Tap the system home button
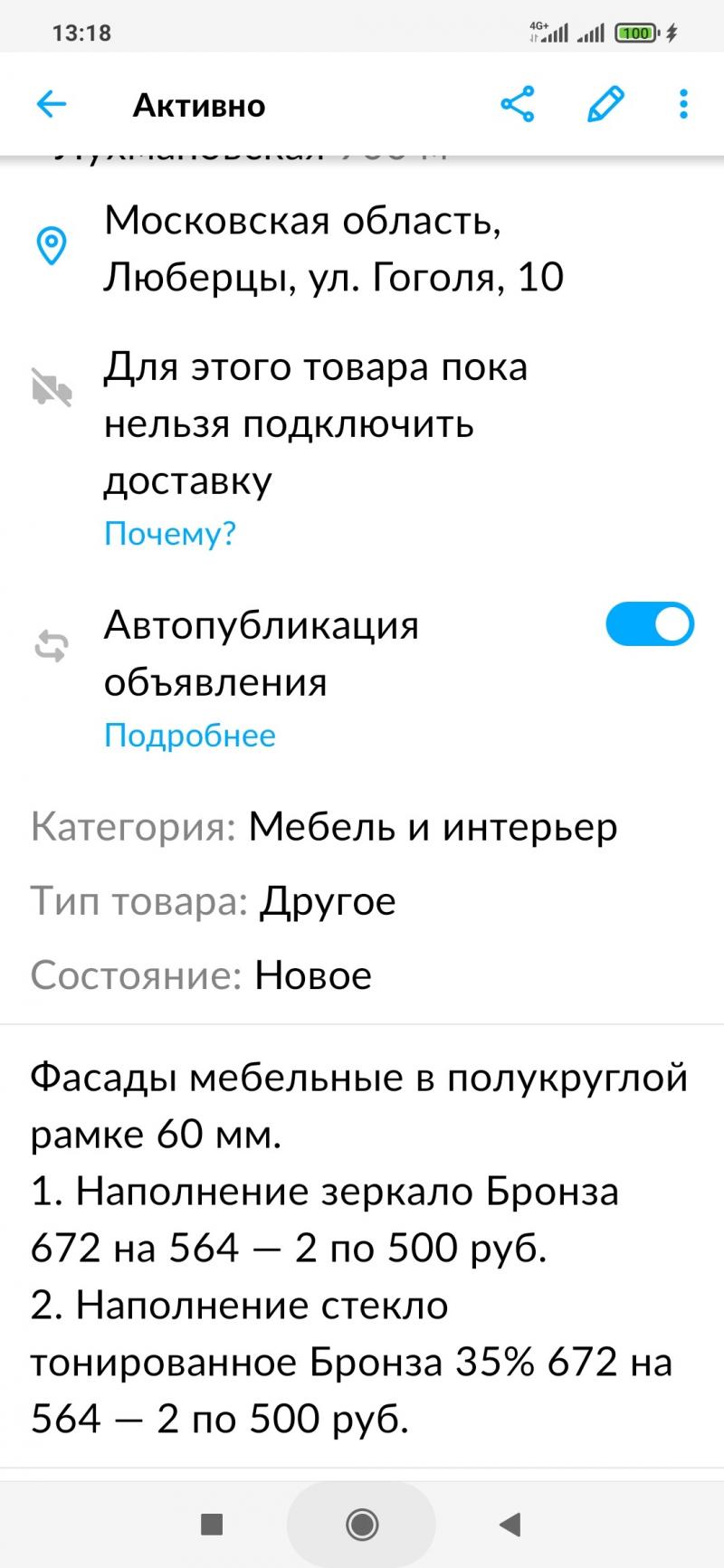724x1568 pixels. point(362,1525)
